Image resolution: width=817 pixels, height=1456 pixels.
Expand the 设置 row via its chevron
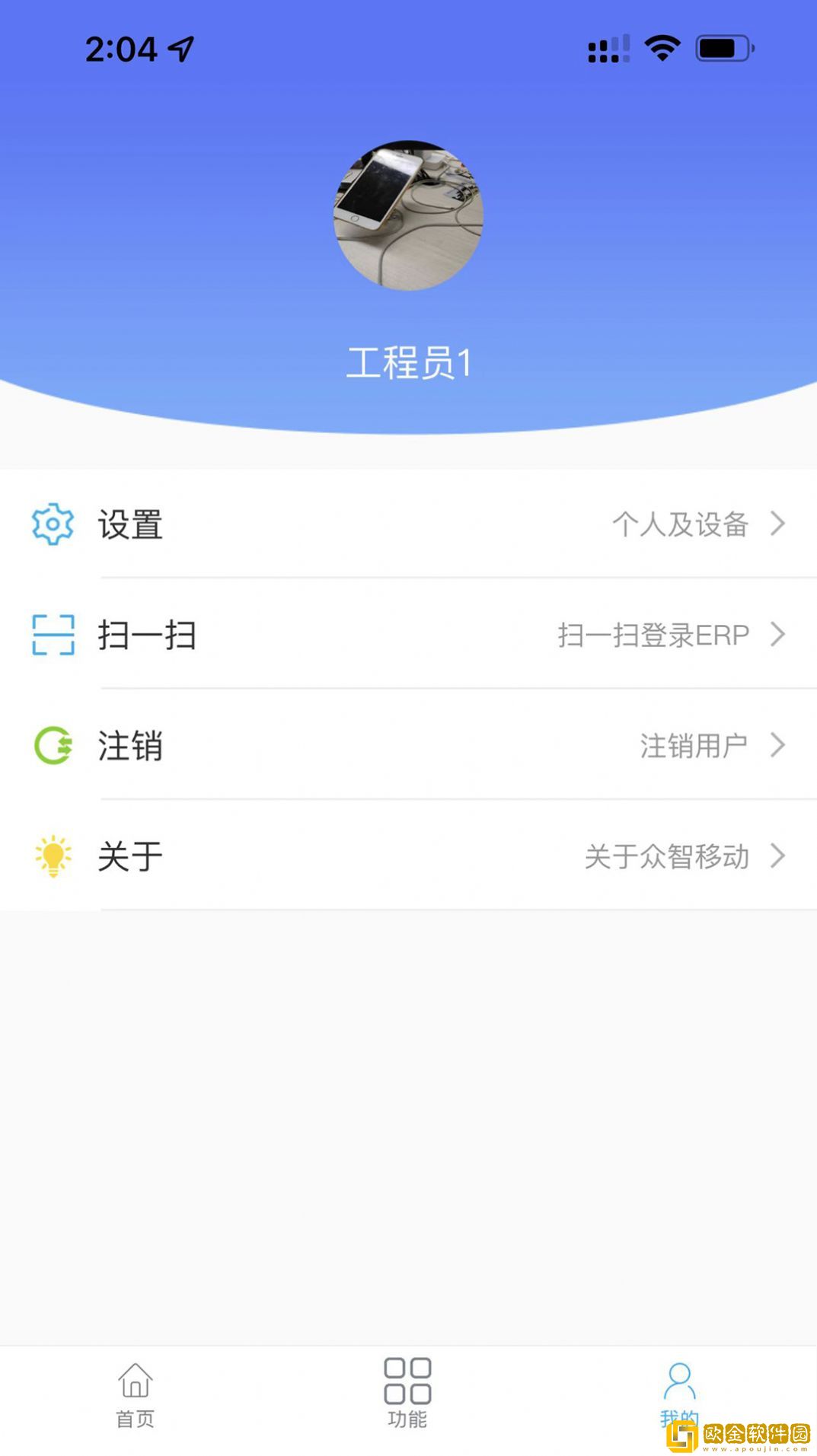[777, 524]
